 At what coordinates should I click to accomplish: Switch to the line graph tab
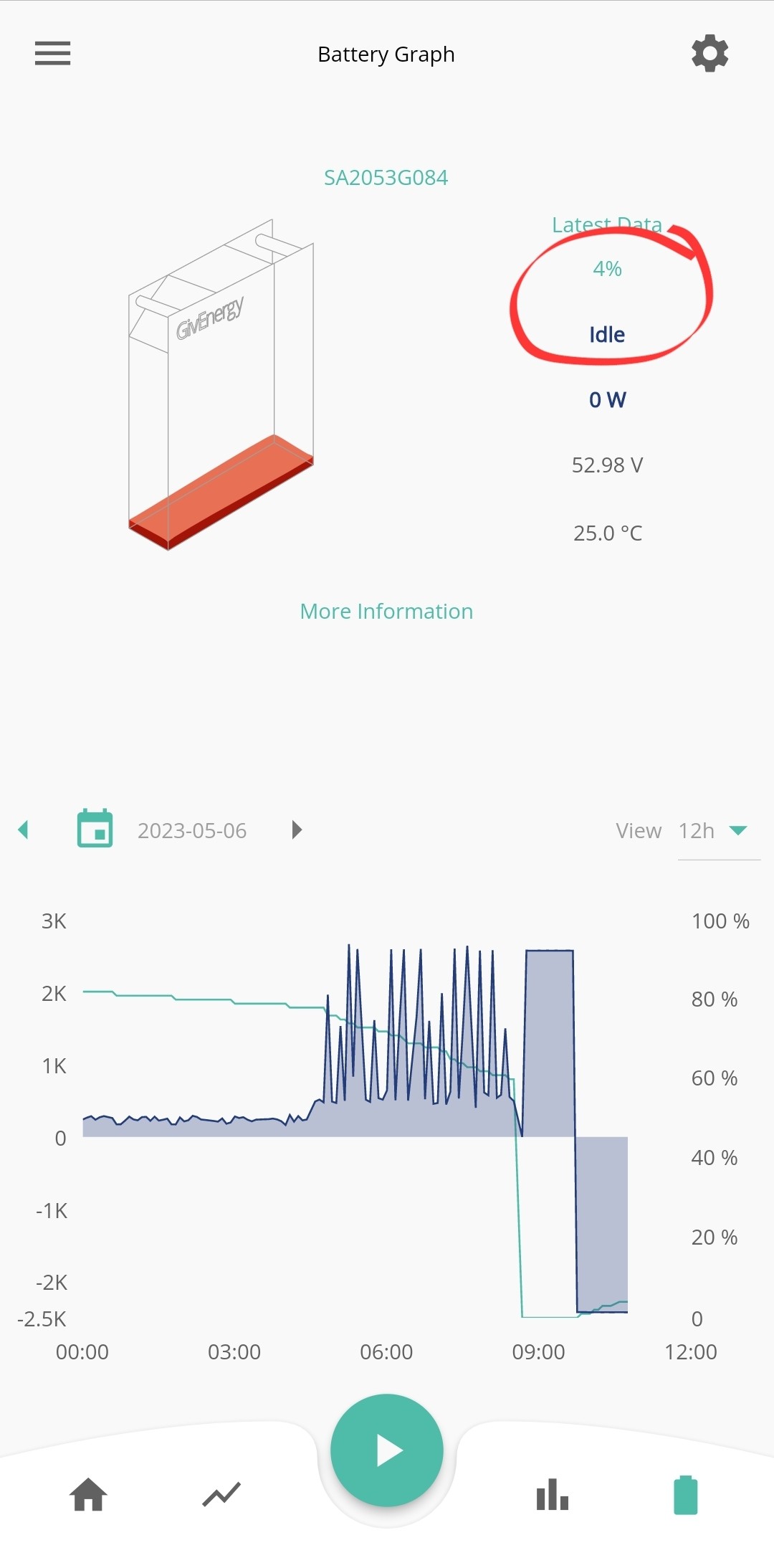click(221, 1495)
